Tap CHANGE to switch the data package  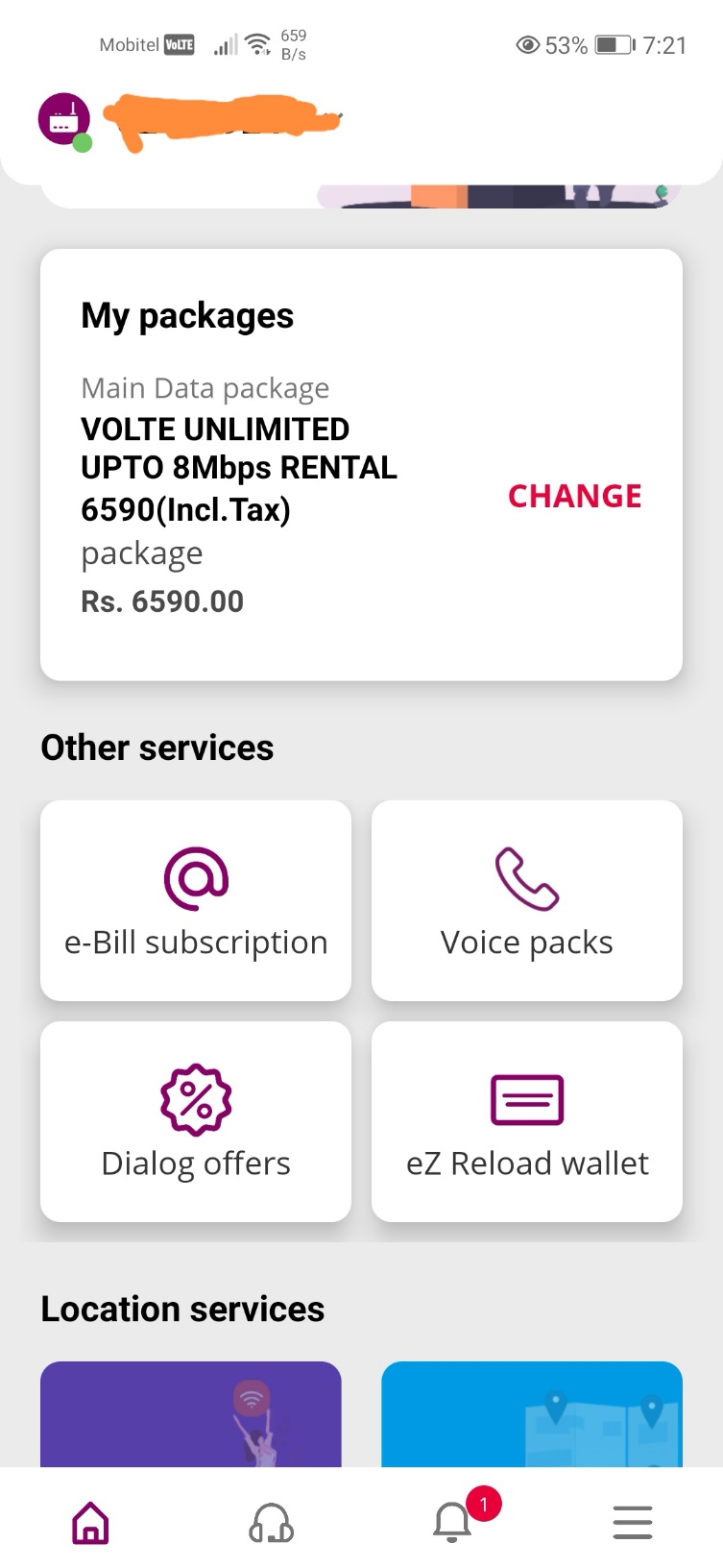(574, 496)
